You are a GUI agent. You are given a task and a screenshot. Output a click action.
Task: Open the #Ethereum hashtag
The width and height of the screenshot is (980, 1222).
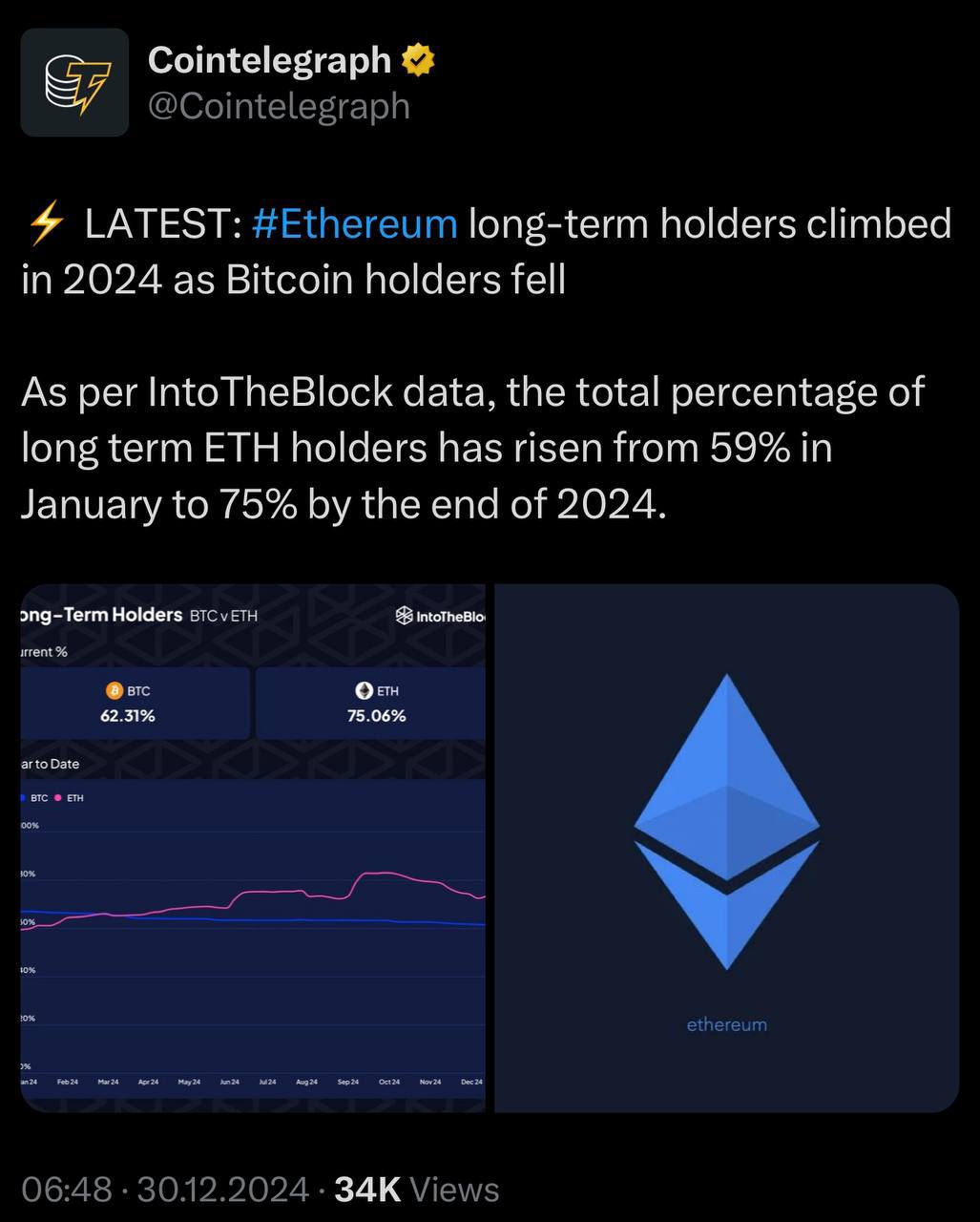pos(355,224)
